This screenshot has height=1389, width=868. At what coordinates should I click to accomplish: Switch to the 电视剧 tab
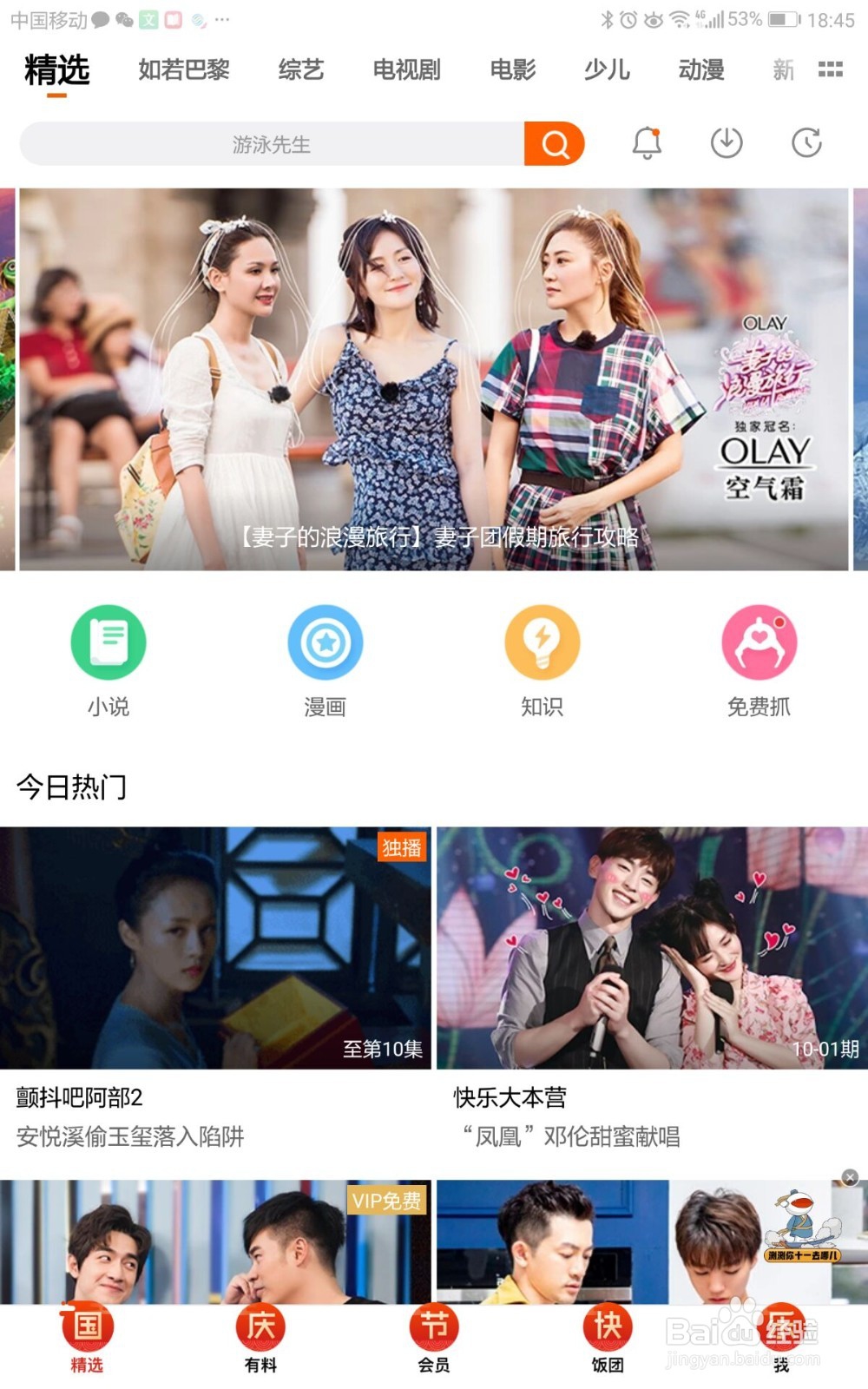click(406, 69)
